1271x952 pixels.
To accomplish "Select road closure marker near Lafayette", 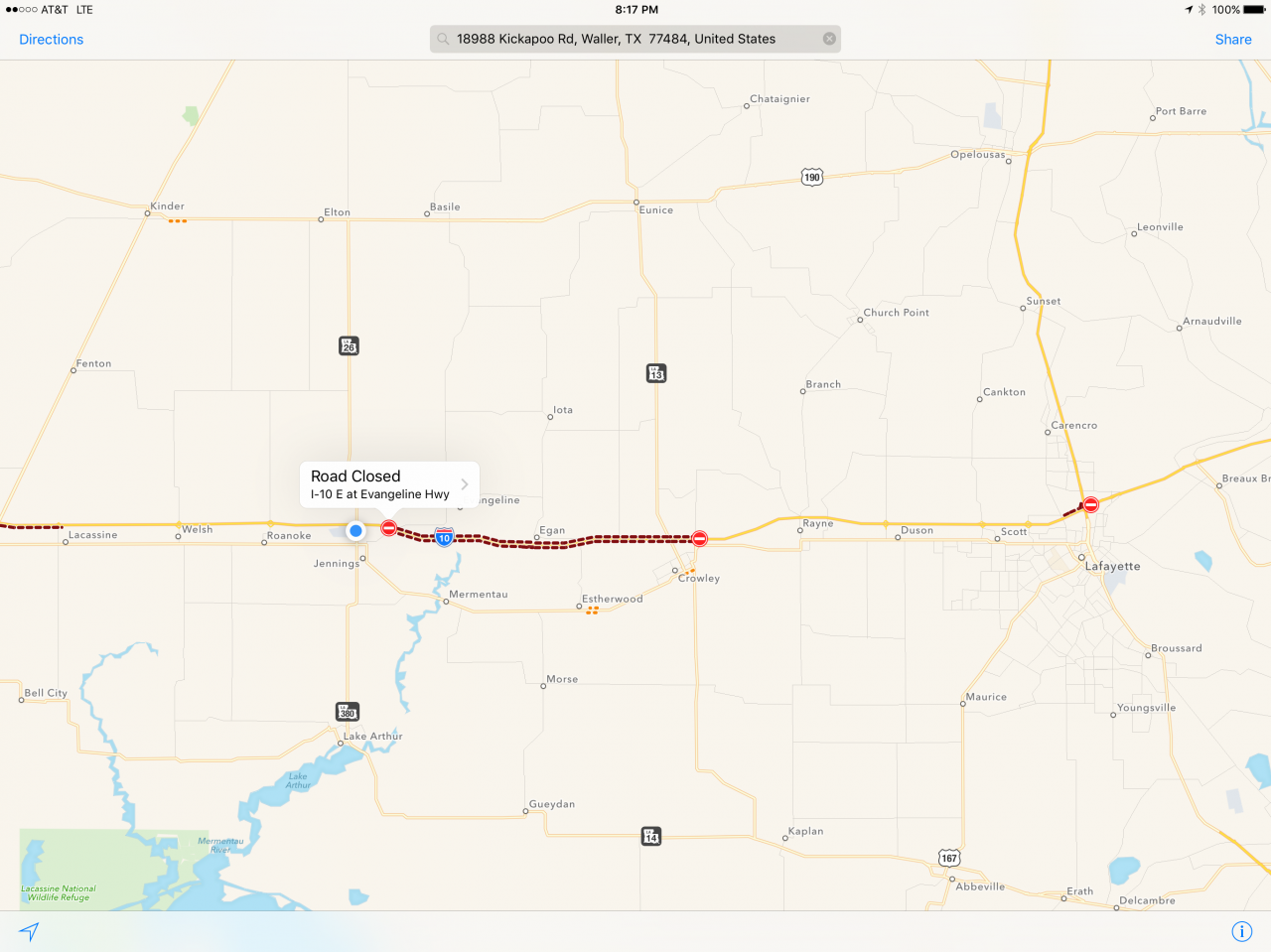I will pyautogui.click(x=1090, y=504).
